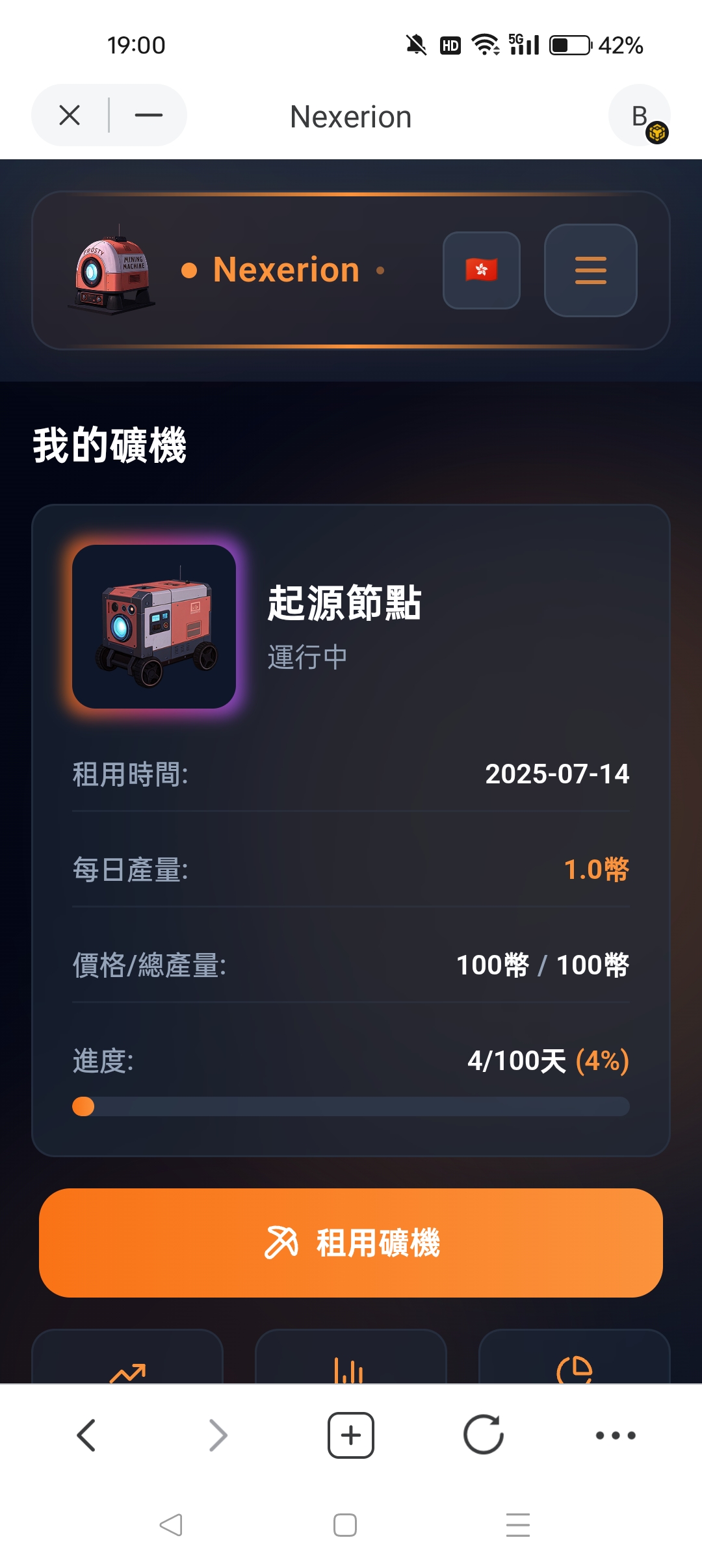Close the Nexerion mini app

pos(70,116)
